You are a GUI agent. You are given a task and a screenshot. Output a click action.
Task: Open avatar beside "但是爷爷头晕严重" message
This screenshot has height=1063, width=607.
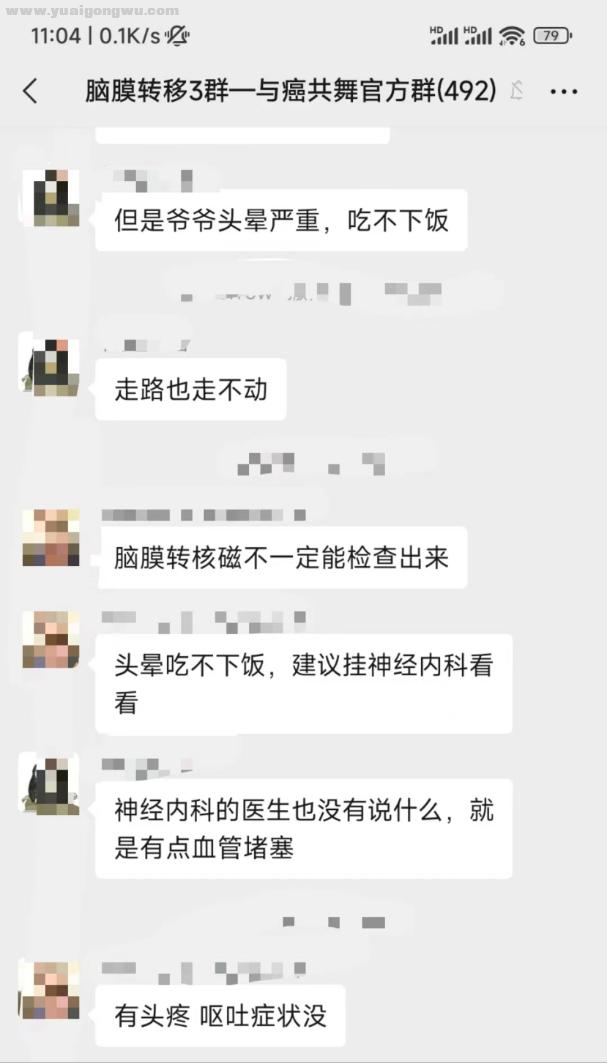(x=50, y=197)
